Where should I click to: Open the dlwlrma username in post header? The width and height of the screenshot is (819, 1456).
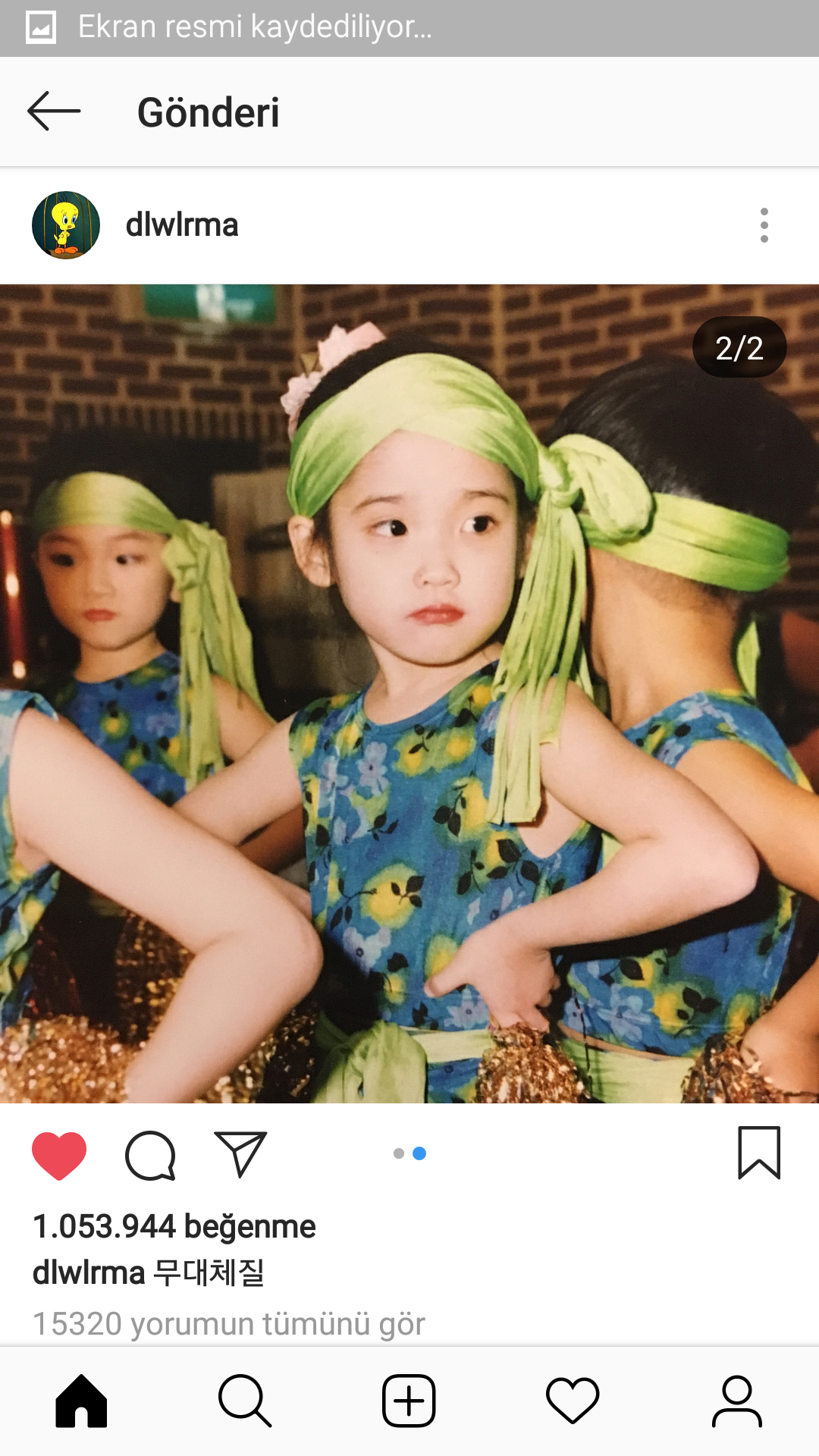pos(182,225)
